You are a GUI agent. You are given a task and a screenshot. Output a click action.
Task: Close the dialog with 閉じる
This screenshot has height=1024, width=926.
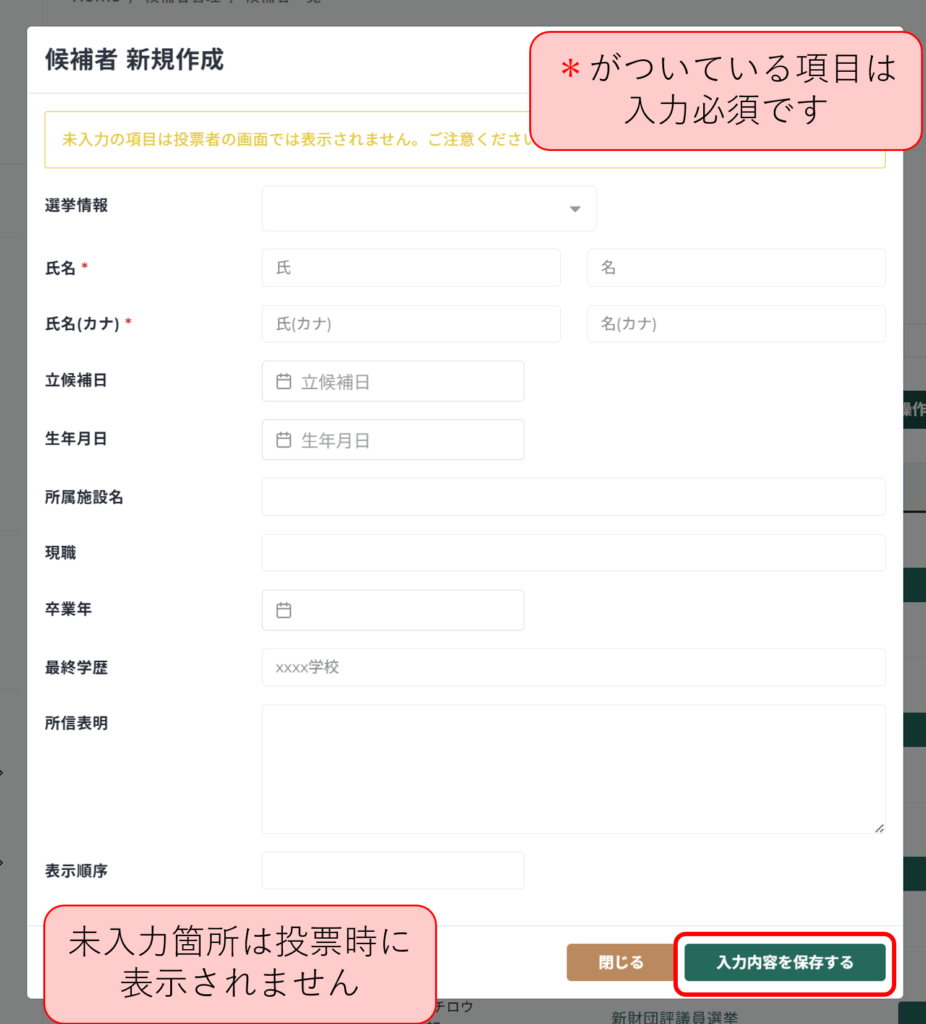coord(620,963)
